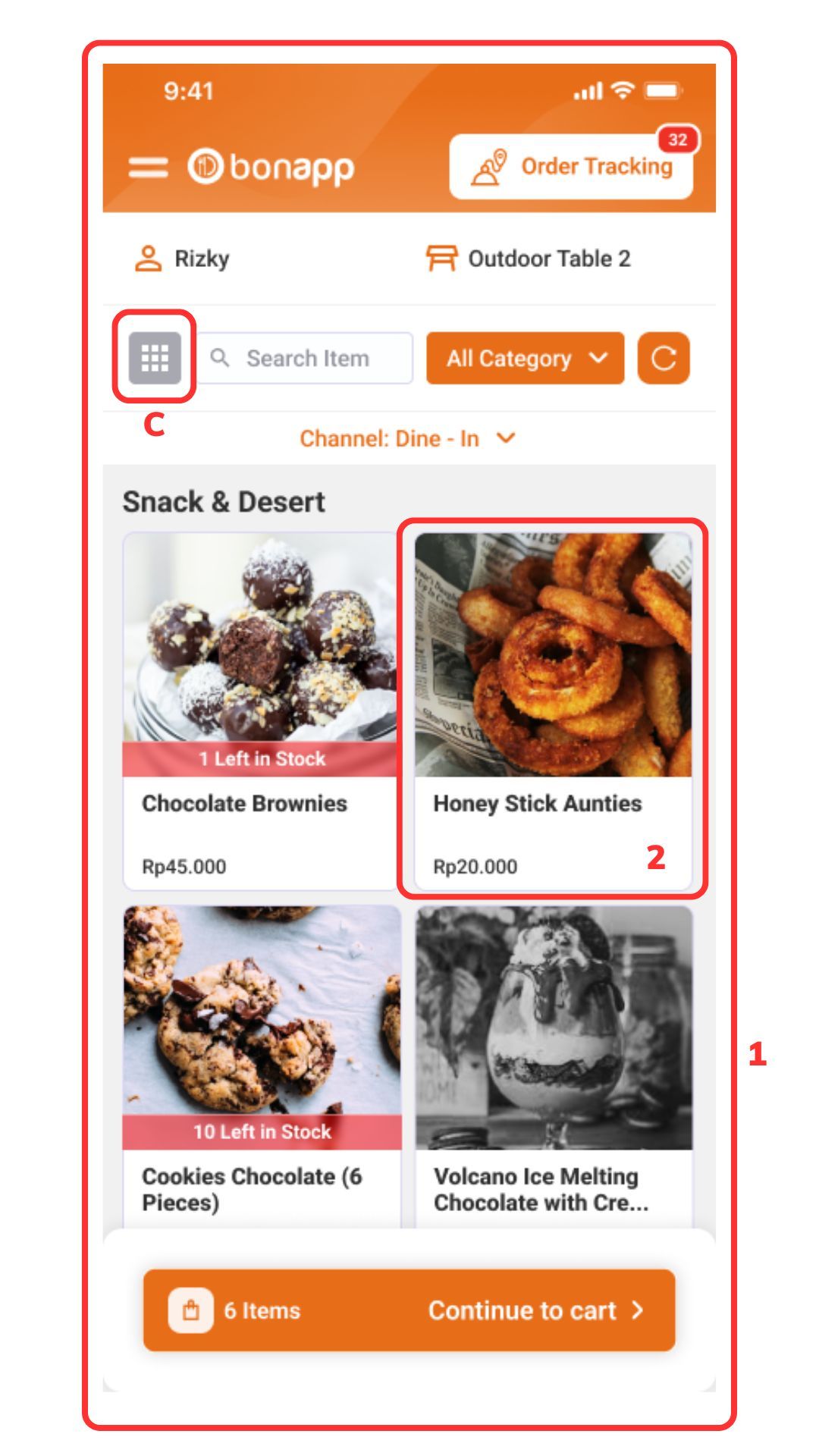Tap the Search Item field

pos(306,358)
